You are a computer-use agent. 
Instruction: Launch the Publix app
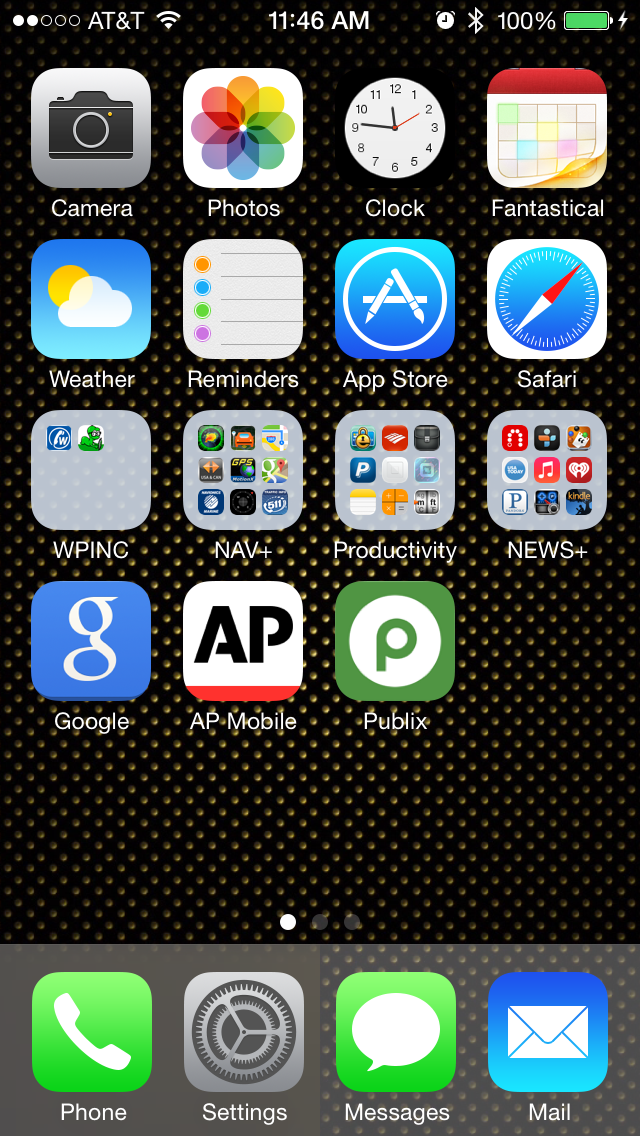click(395, 641)
